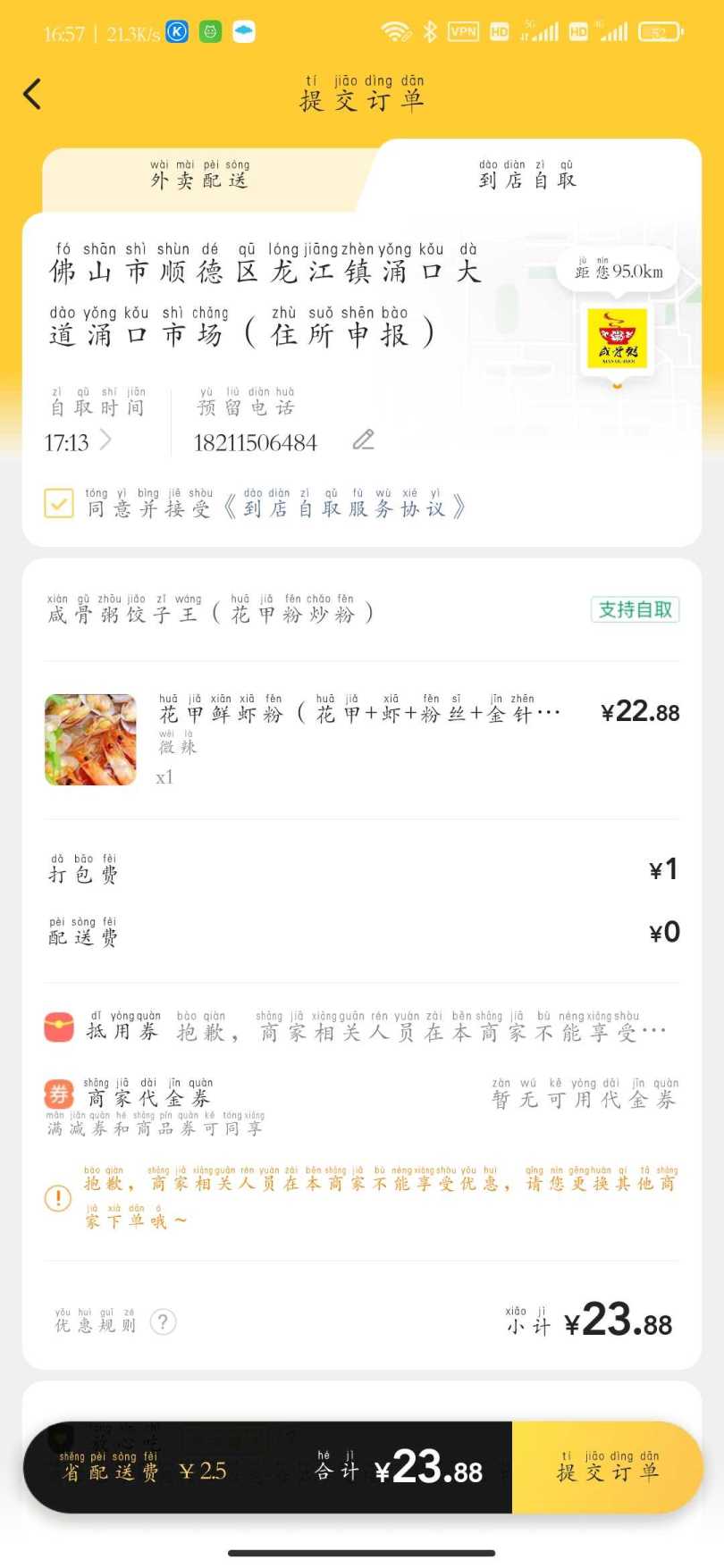
Task: Edit the 预留电话 phone number
Action: click(x=363, y=440)
